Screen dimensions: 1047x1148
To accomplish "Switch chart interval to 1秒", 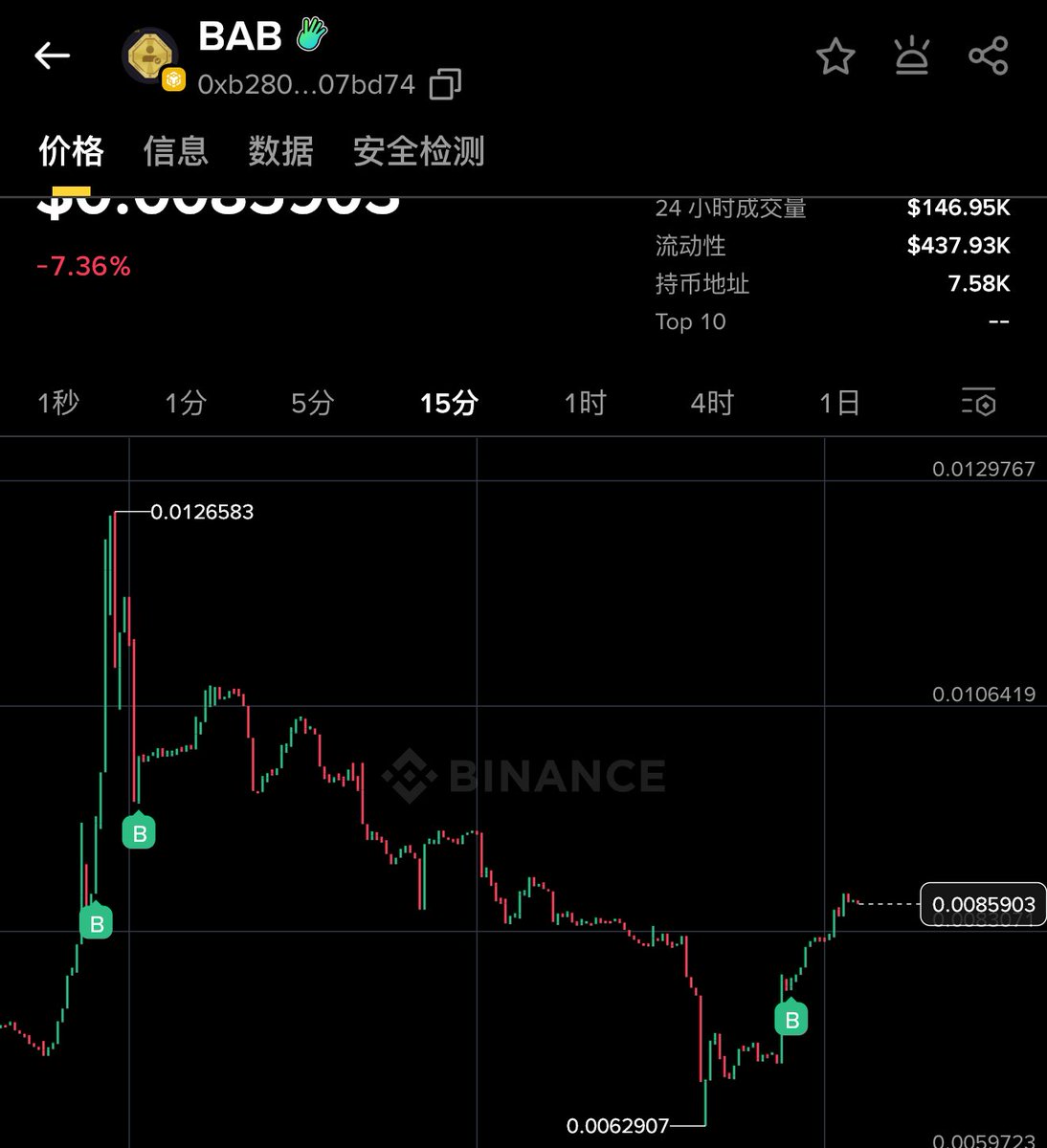I will point(57,403).
